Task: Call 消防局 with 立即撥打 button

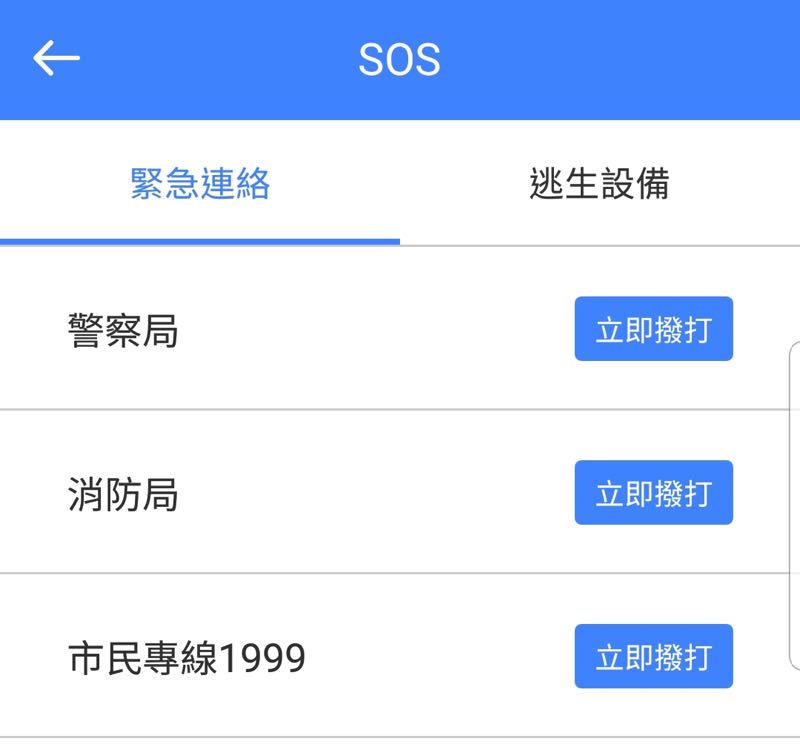Action: pos(653,493)
